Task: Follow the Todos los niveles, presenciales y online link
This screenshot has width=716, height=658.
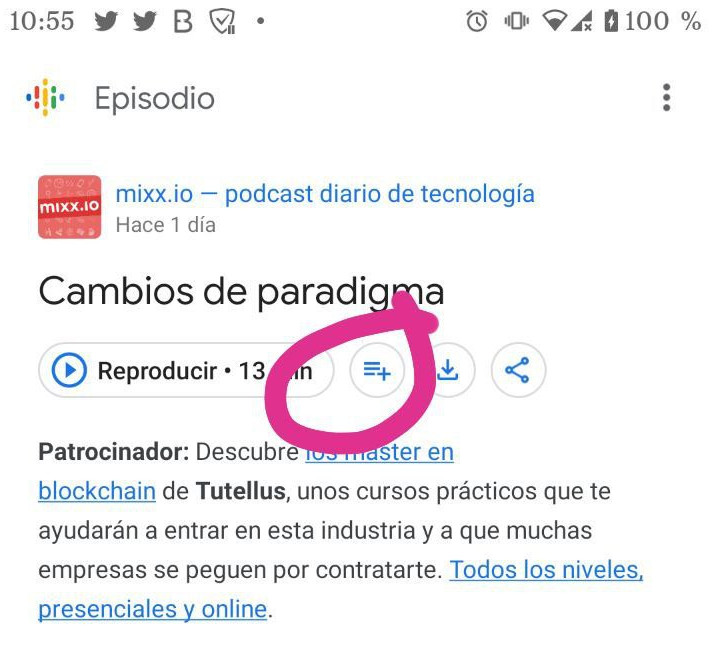Action: tap(545, 570)
